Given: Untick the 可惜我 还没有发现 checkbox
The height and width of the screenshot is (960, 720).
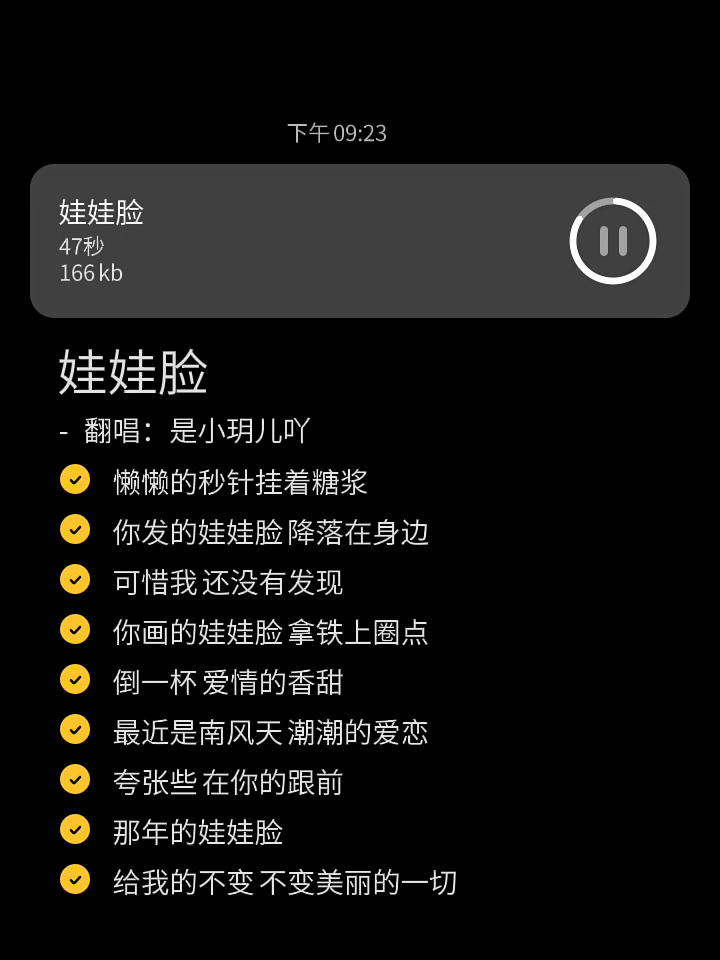Looking at the screenshot, I should (x=75, y=580).
